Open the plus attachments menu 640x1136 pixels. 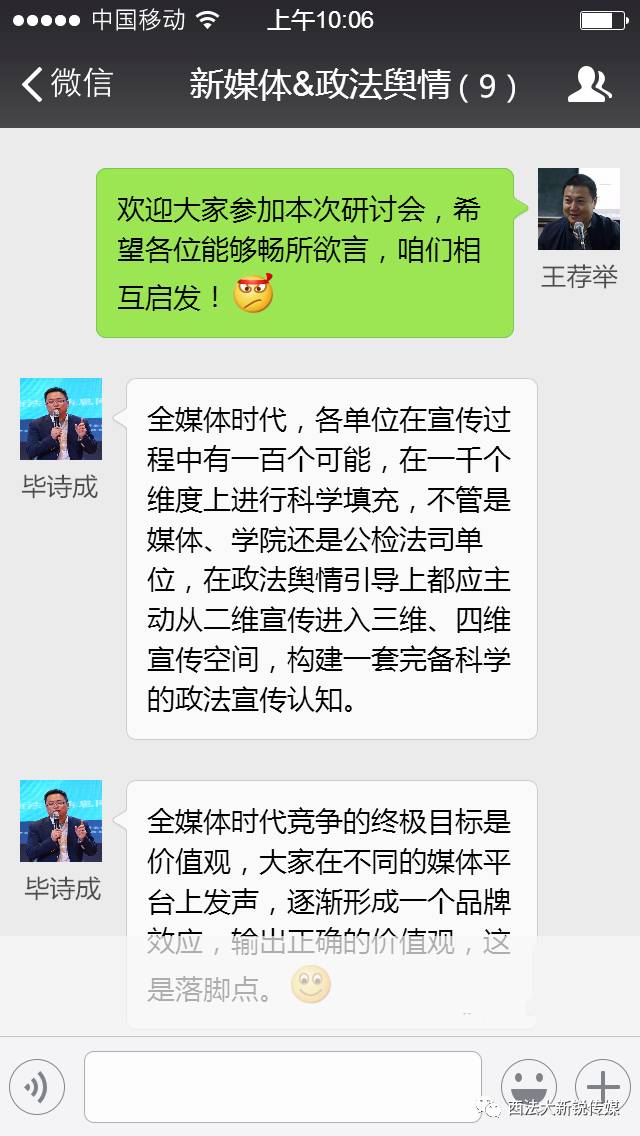pos(602,1086)
